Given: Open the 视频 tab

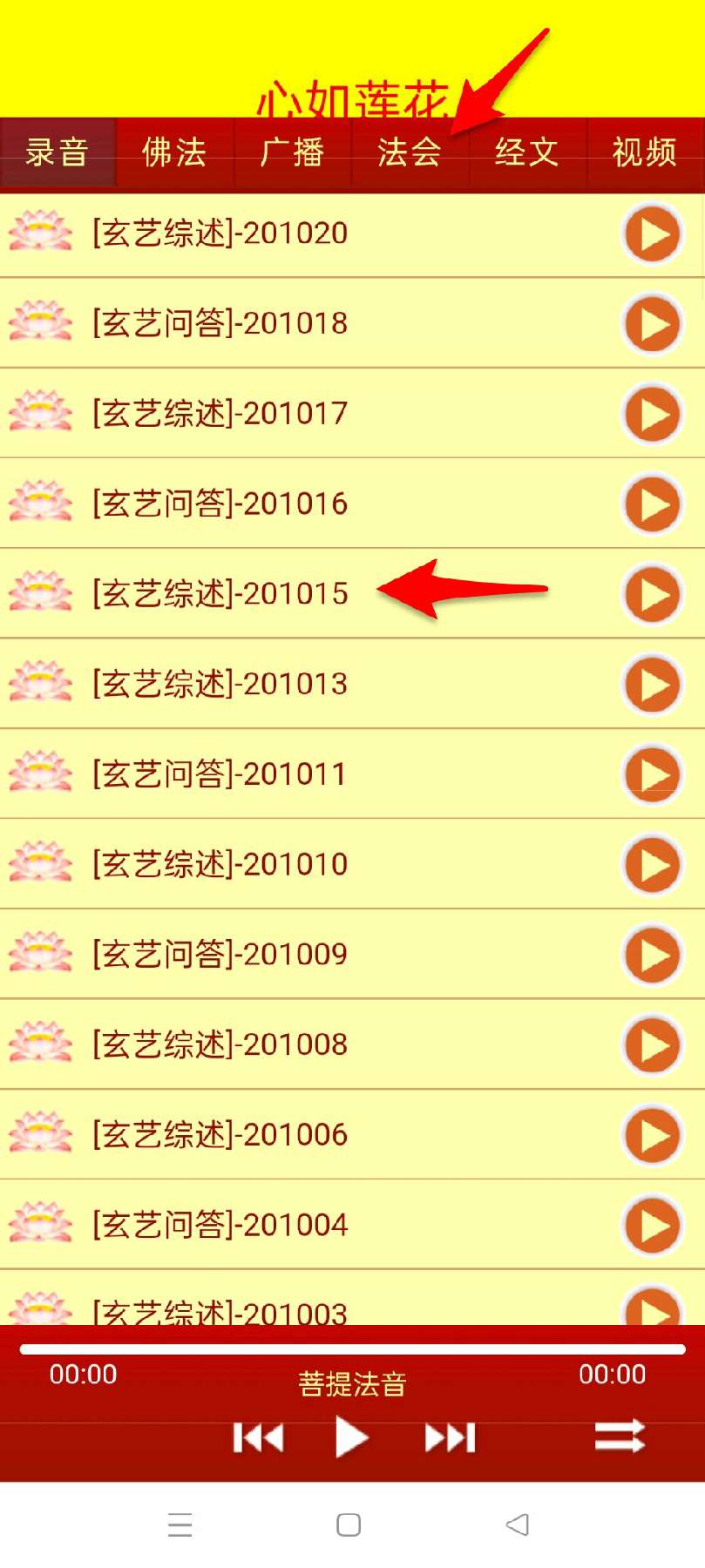Looking at the screenshot, I should coord(645,152).
